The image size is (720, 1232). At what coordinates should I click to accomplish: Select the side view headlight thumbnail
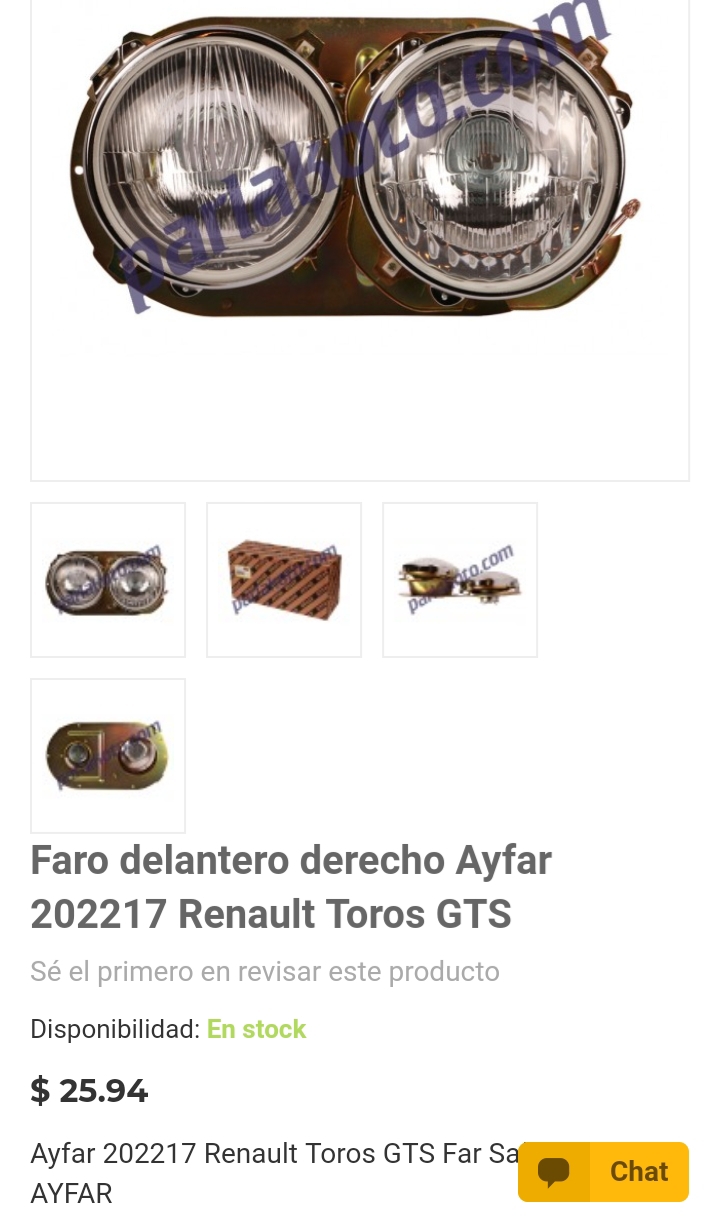(x=460, y=580)
